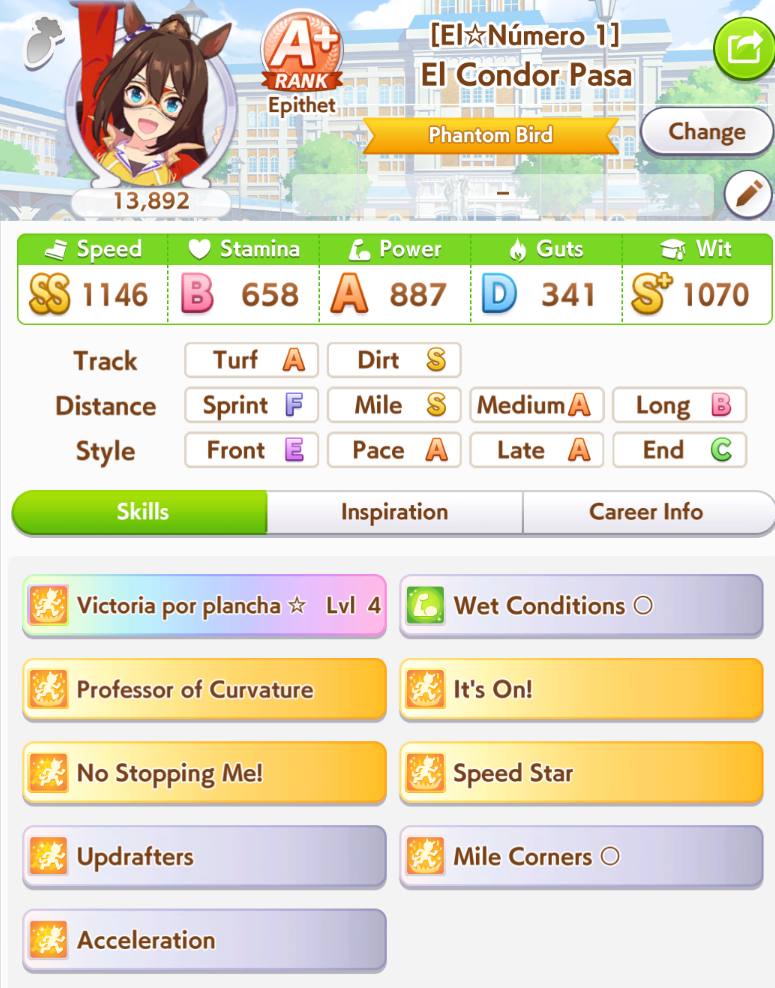View the Speed Star skill

[581, 773]
